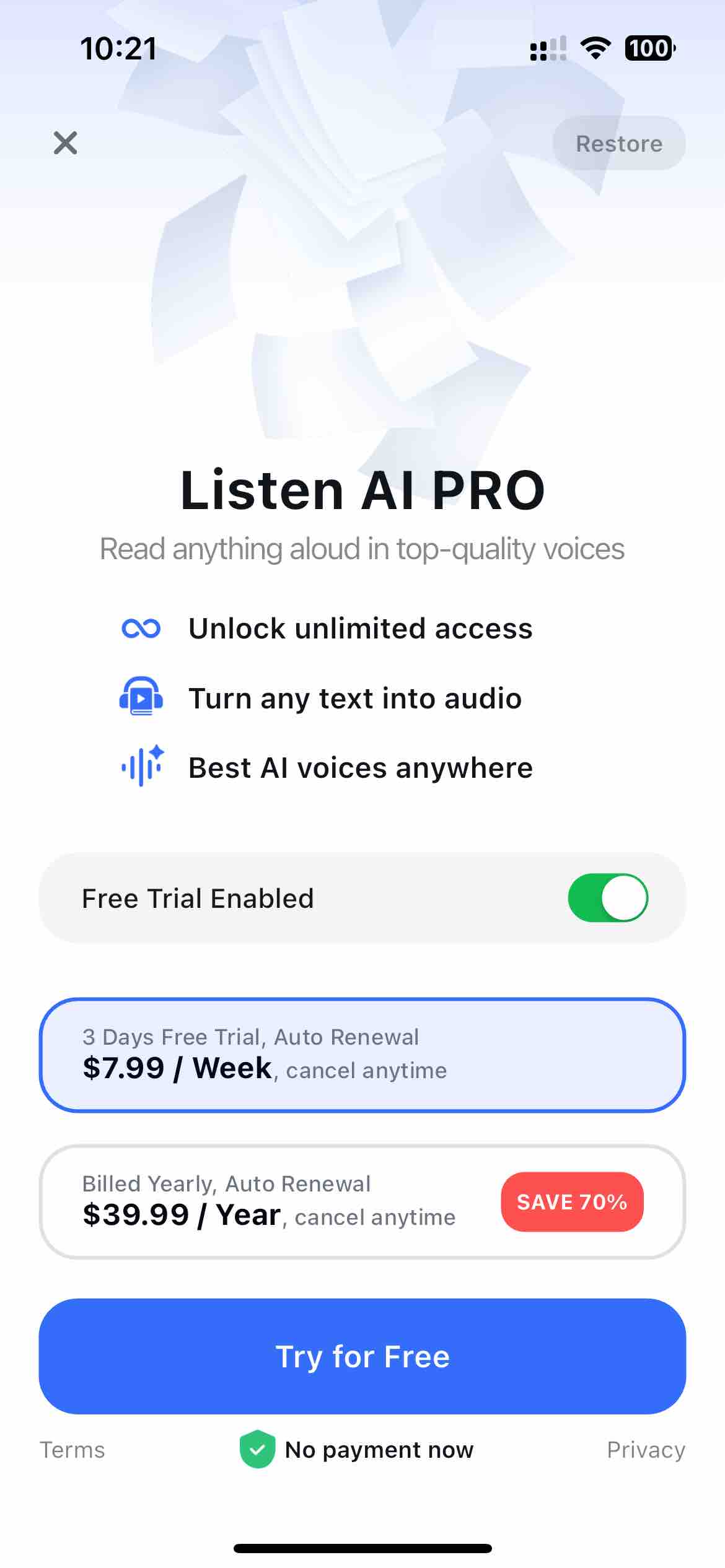
Task: Click the Wi-Fi icon in the status bar
Action: click(x=595, y=48)
